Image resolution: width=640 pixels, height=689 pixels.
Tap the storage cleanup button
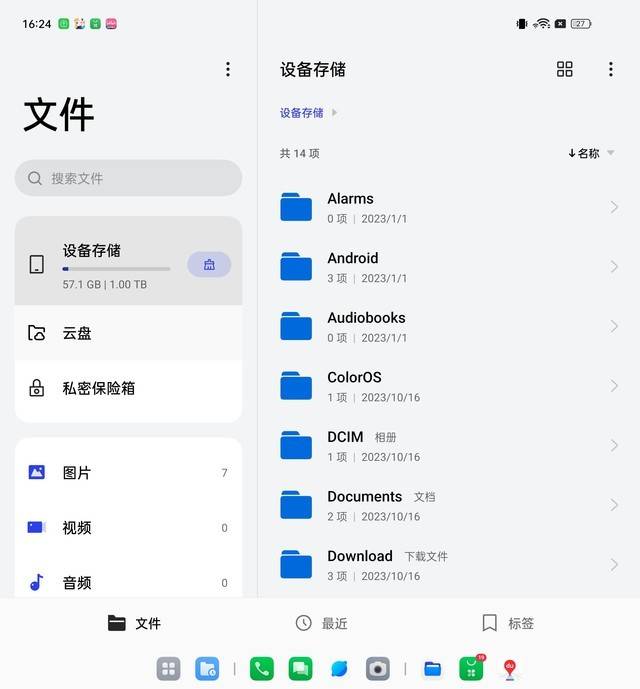click(x=209, y=264)
